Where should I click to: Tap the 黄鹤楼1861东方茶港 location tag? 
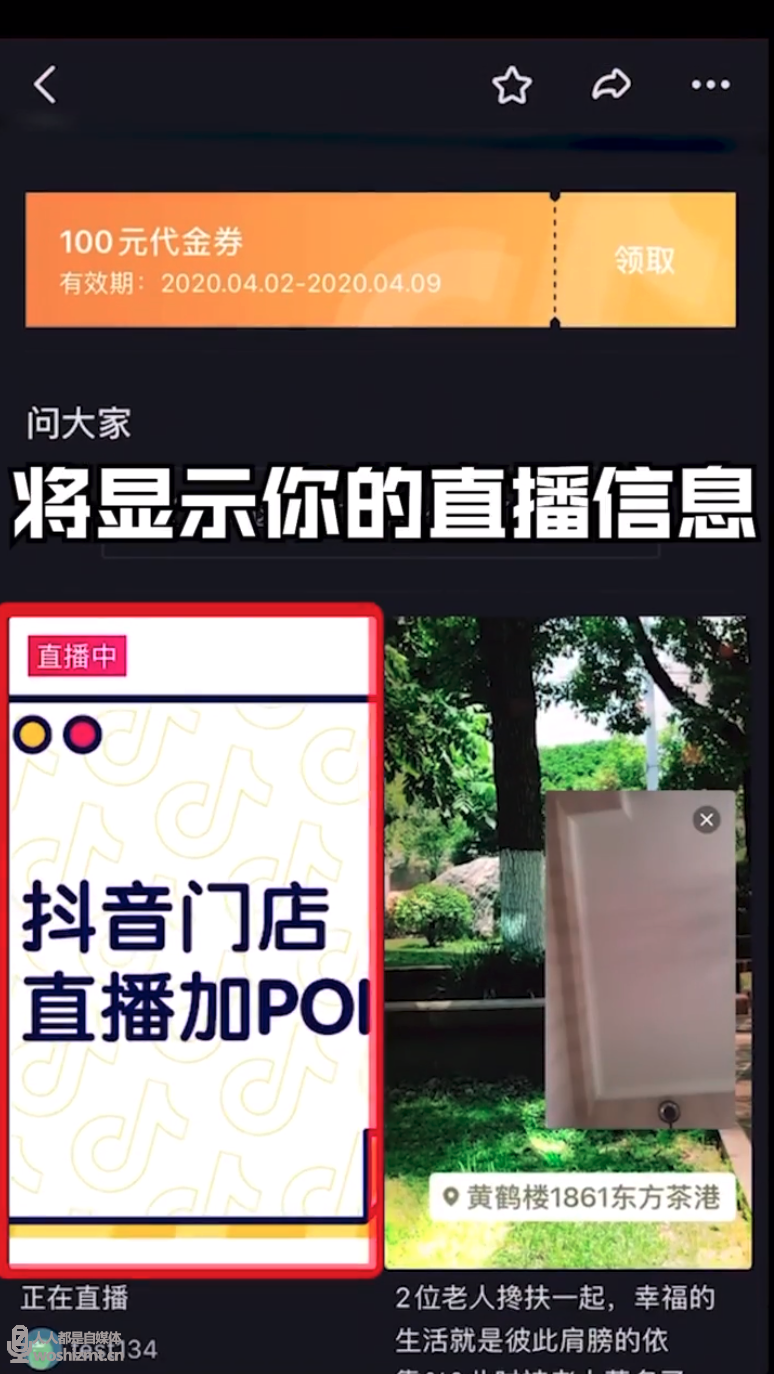tap(583, 1197)
